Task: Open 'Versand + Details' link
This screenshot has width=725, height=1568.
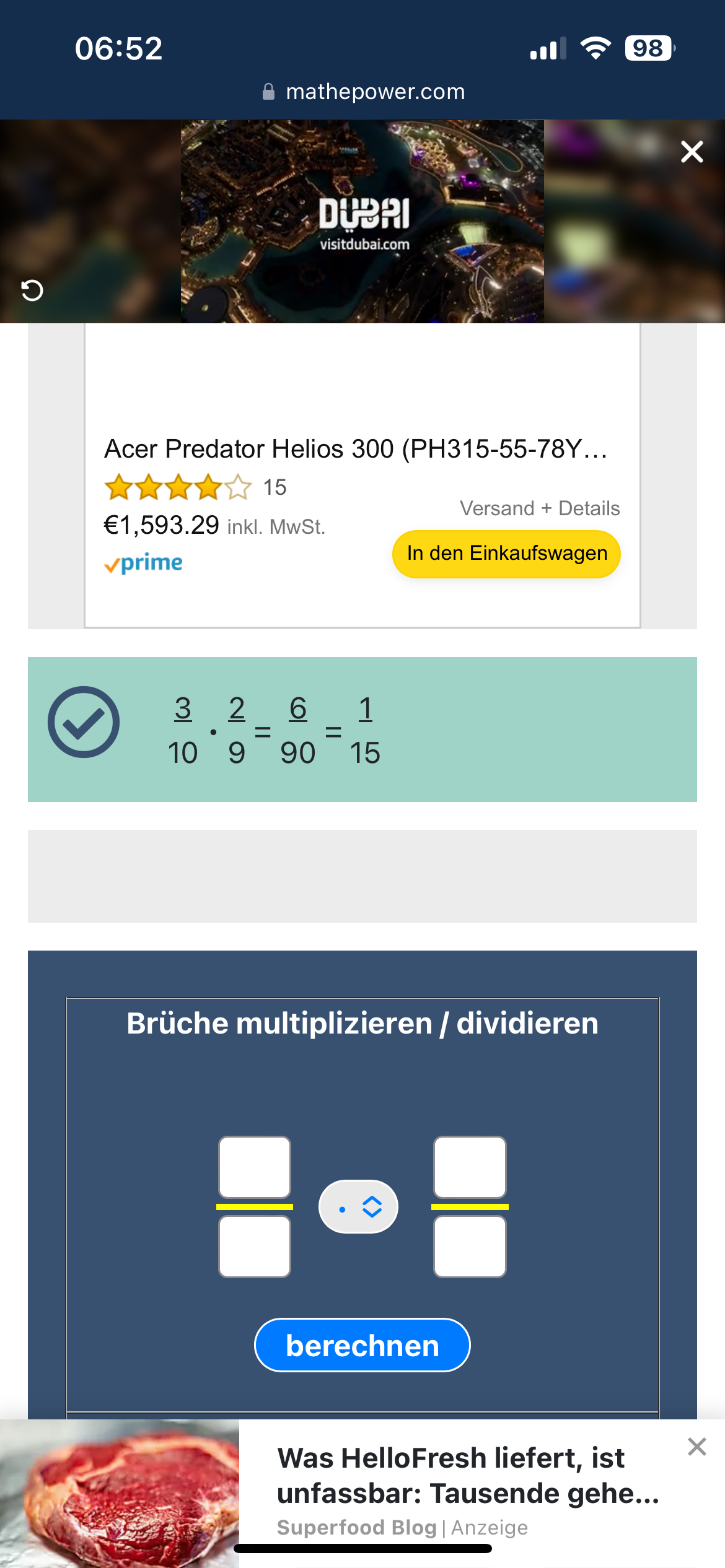Action: point(540,508)
